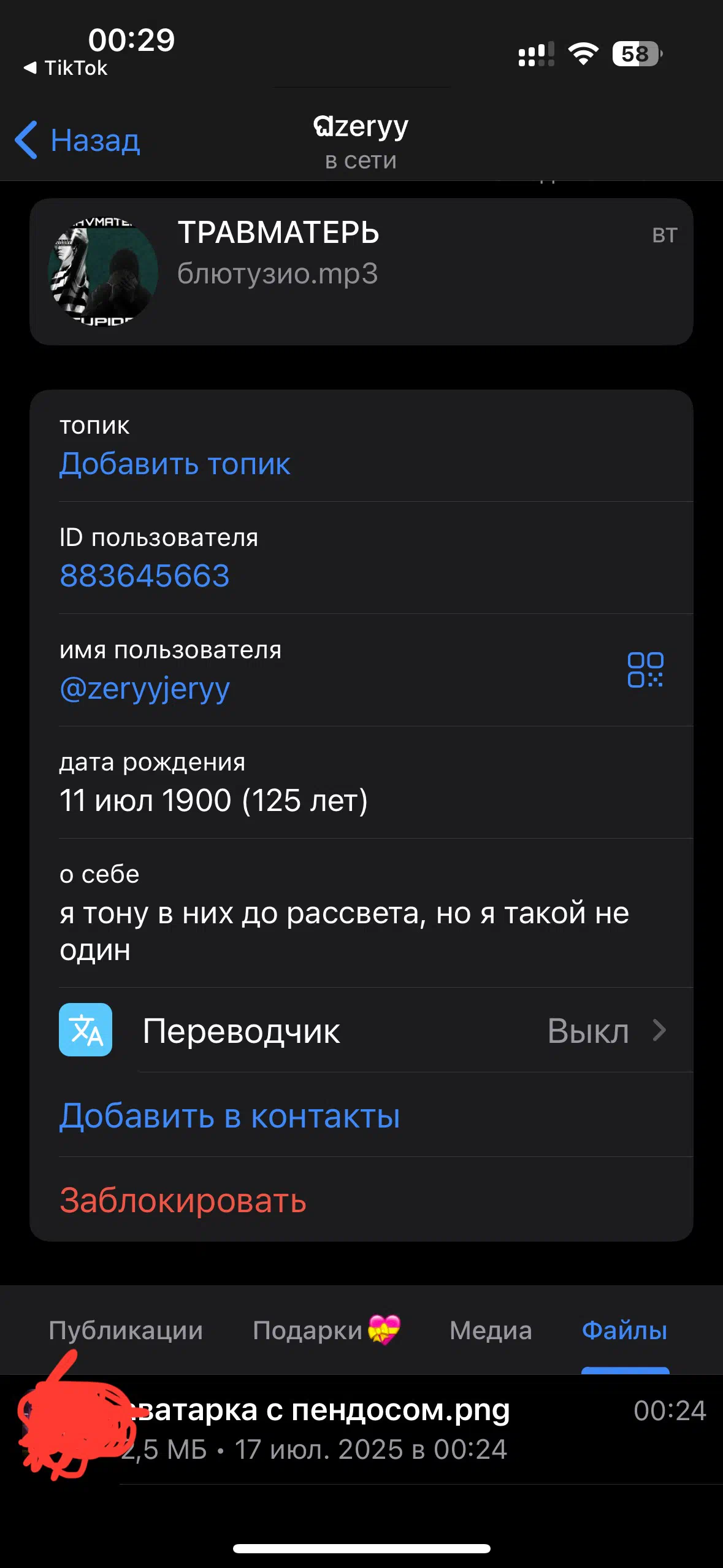Tap Добавить топик link
The width and height of the screenshot is (723, 1568).
[x=175, y=464]
